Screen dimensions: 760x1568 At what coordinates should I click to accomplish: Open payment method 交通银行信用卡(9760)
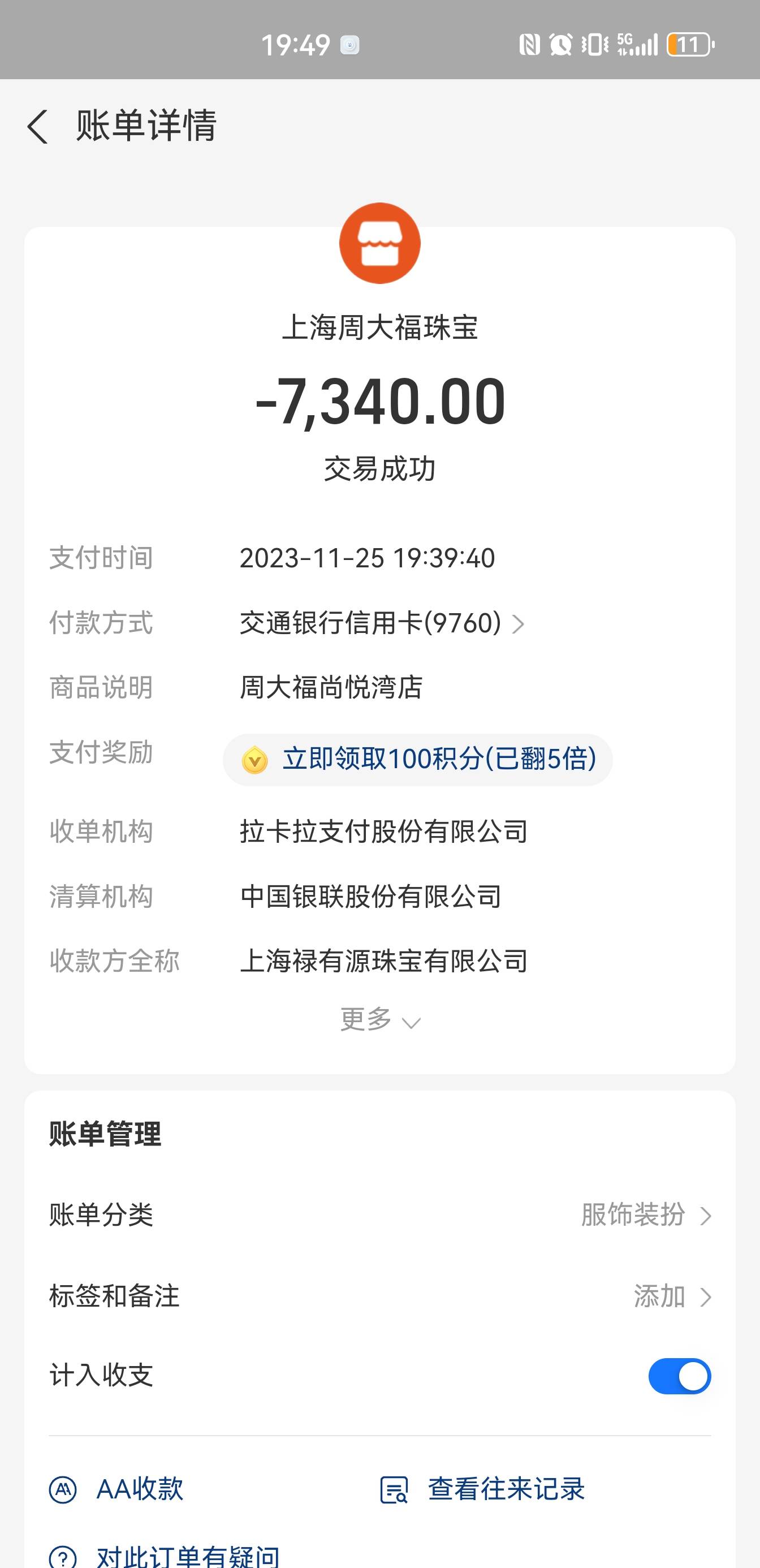(382, 623)
